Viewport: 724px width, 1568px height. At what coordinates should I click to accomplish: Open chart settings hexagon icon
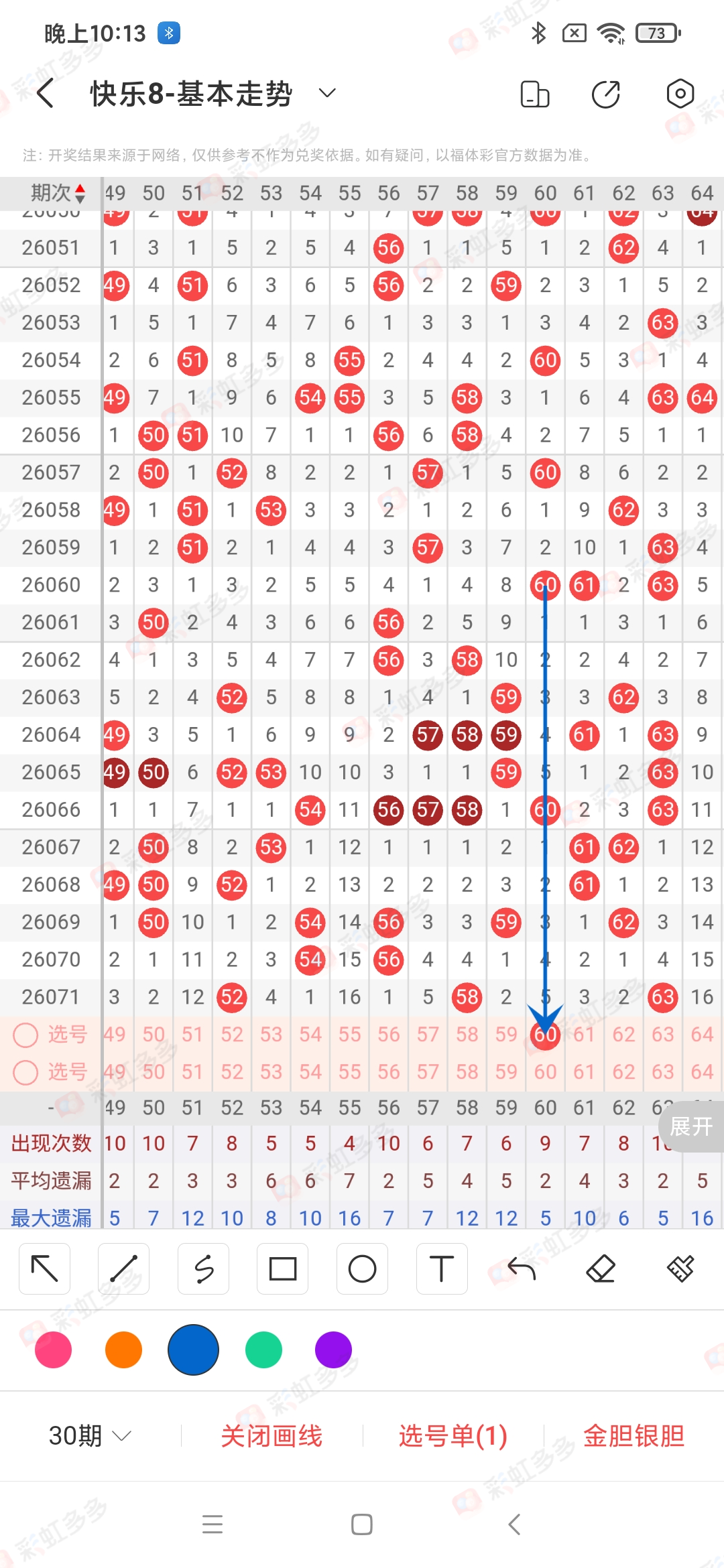[x=680, y=94]
